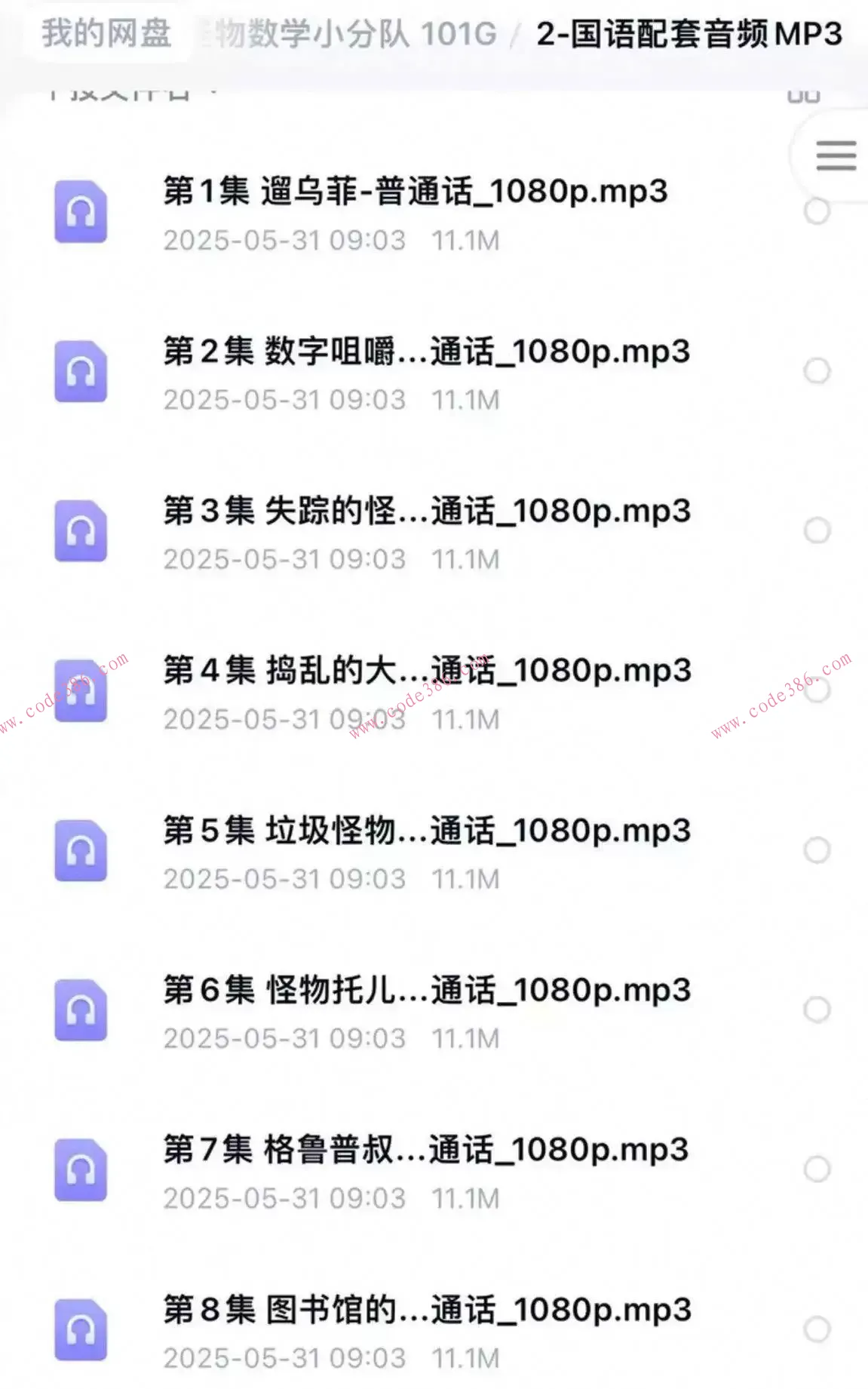Viewport: 868px width, 1389px height.
Task: Select the checkbox beside 第3集
Action: click(817, 528)
